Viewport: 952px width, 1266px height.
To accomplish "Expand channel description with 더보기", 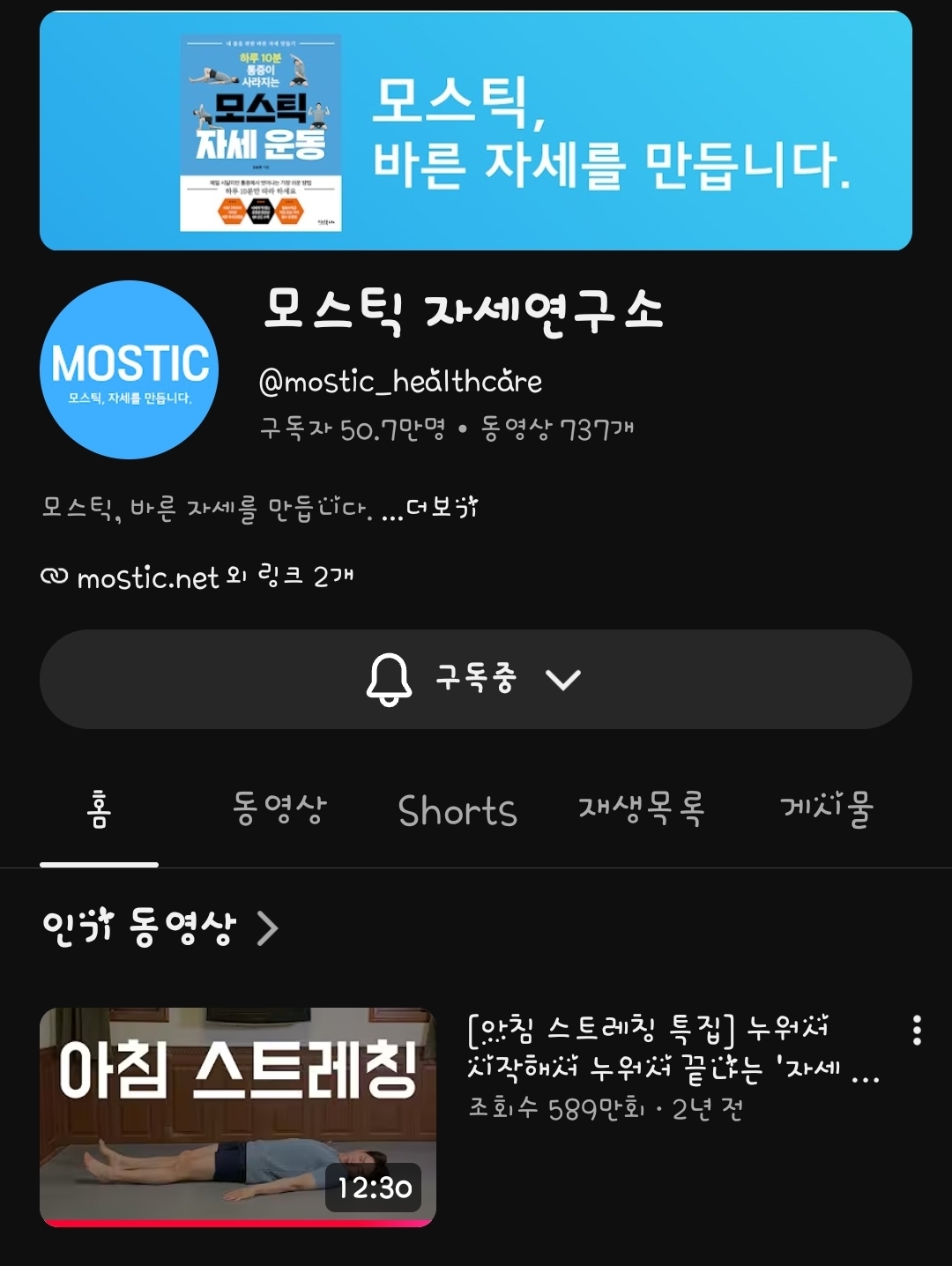I will pyautogui.click(x=442, y=508).
